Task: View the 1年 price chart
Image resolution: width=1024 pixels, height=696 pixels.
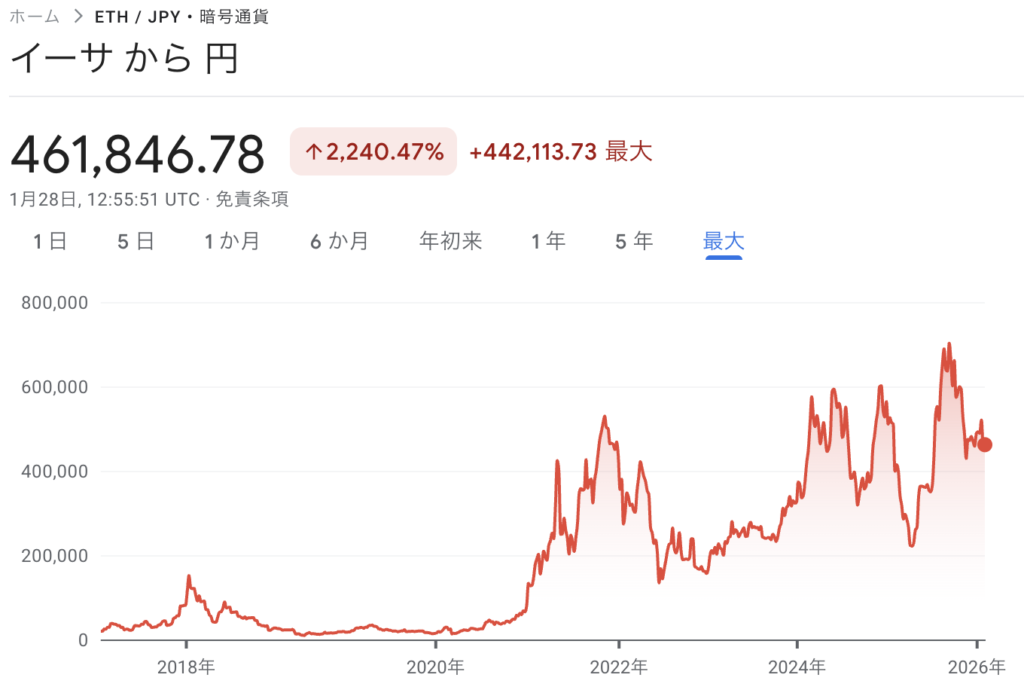Action: [x=548, y=241]
